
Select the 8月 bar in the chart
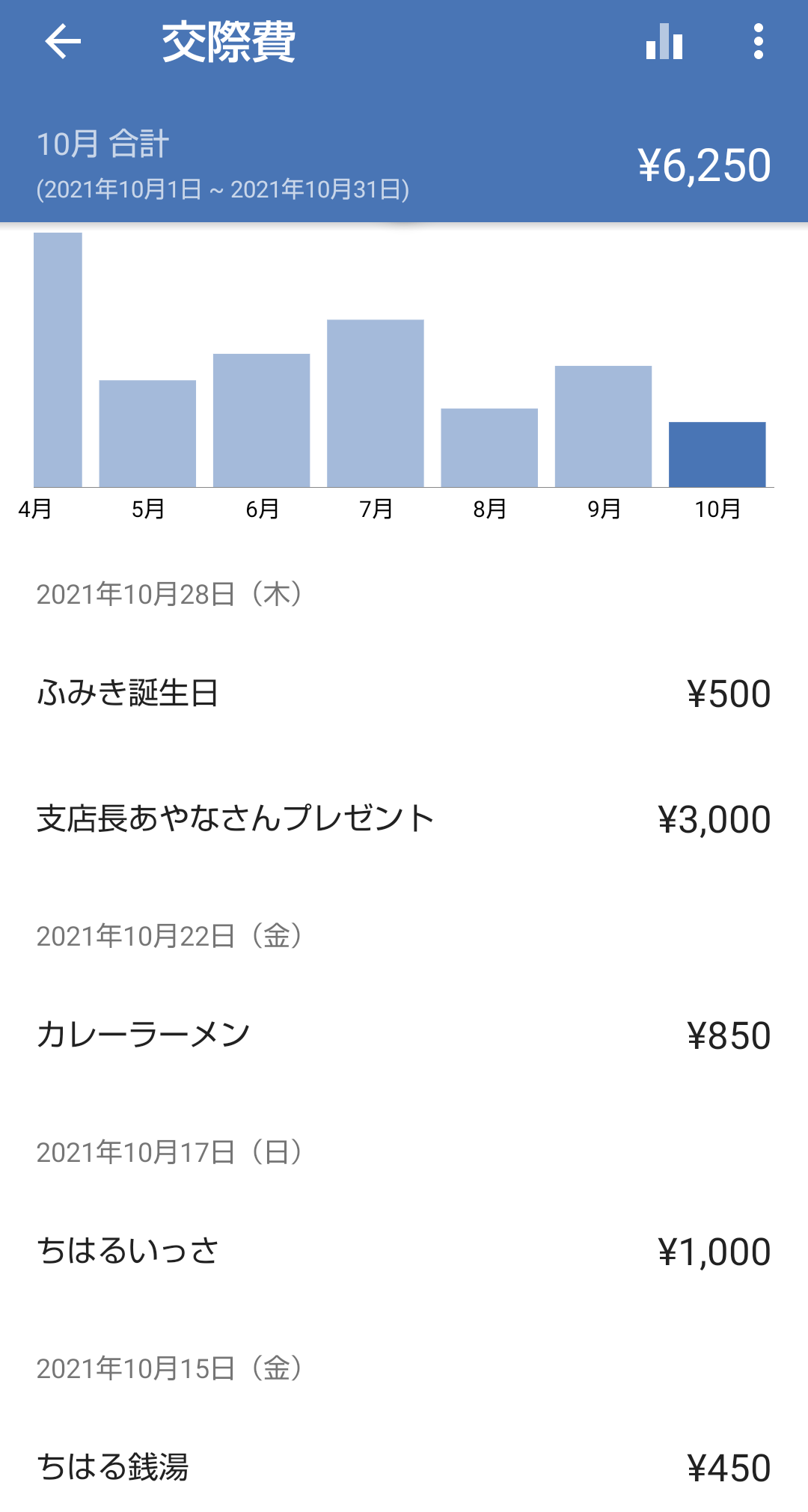click(x=489, y=447)
